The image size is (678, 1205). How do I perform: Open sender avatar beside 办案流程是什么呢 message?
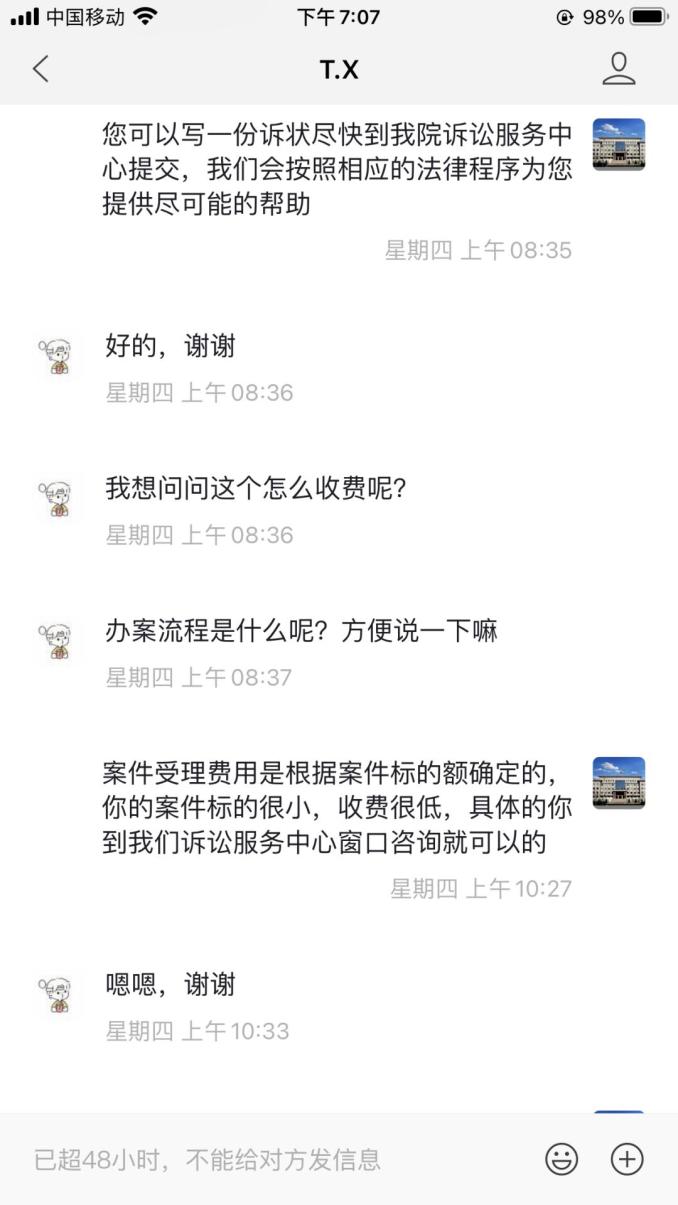click(56, 640)
